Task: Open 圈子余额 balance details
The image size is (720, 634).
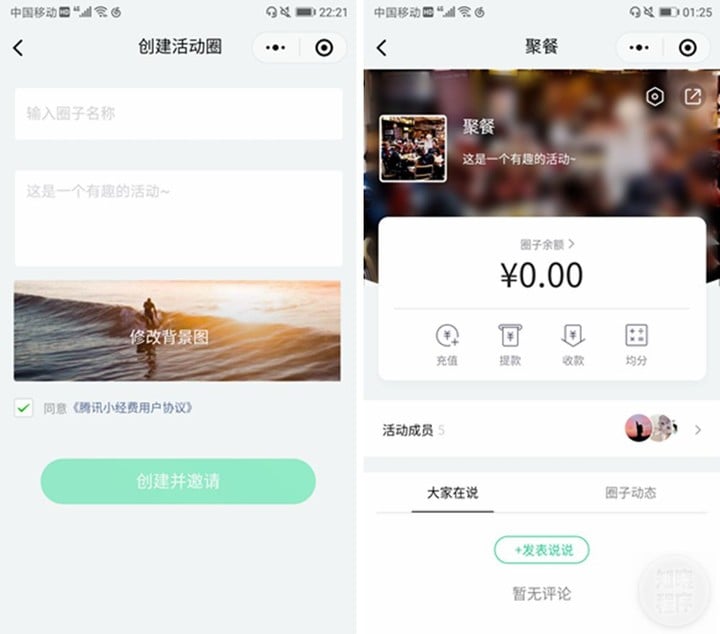Action: [x=547, y=244]
